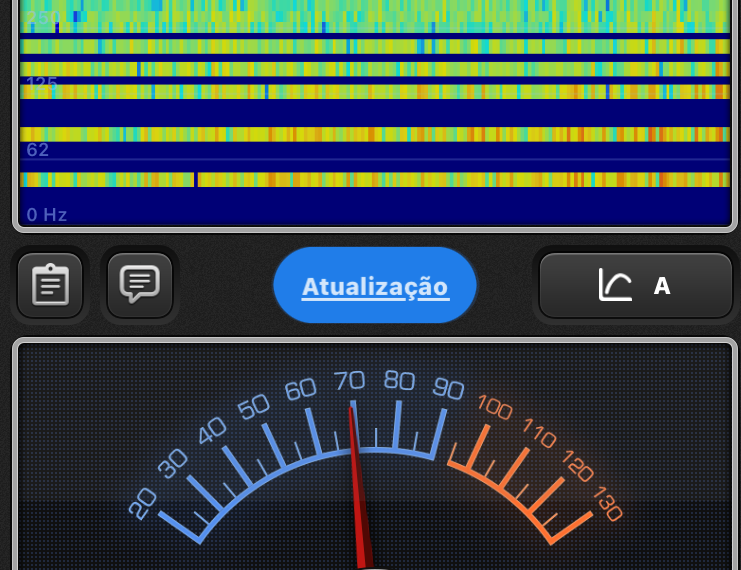The width and height of the screenshot is (741, 570).
Task: Tap the Atualização button
Action: tap(375, 286)
